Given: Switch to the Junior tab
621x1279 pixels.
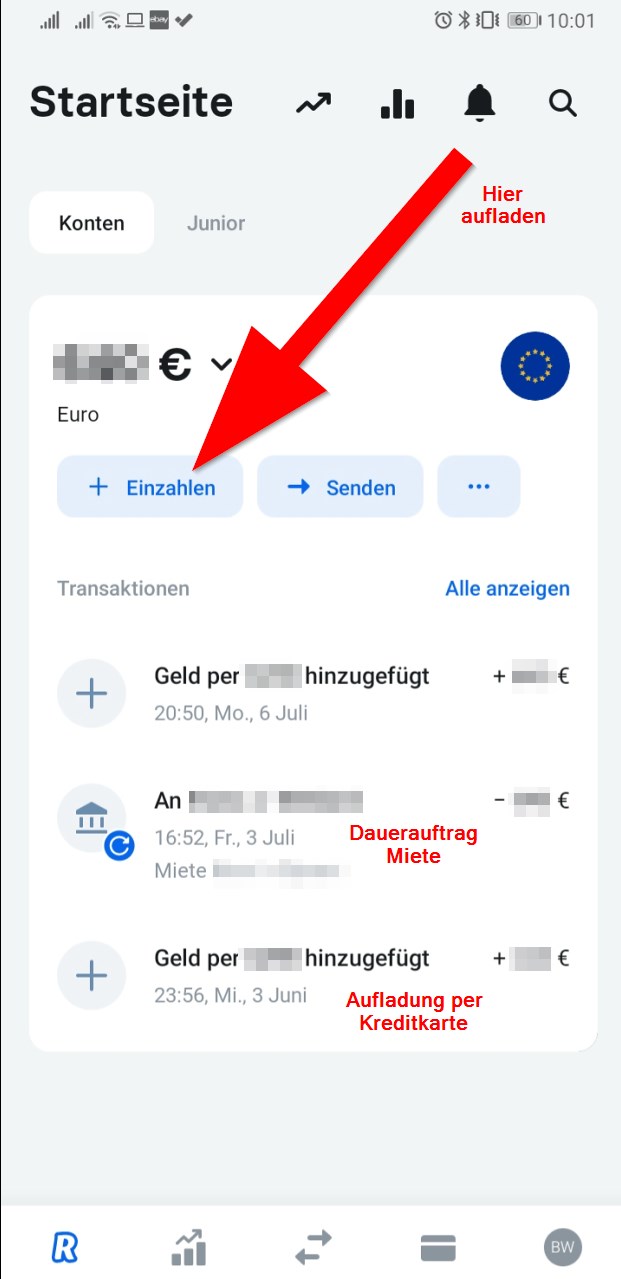Looking at the screenshot, I should coord(216,223).
